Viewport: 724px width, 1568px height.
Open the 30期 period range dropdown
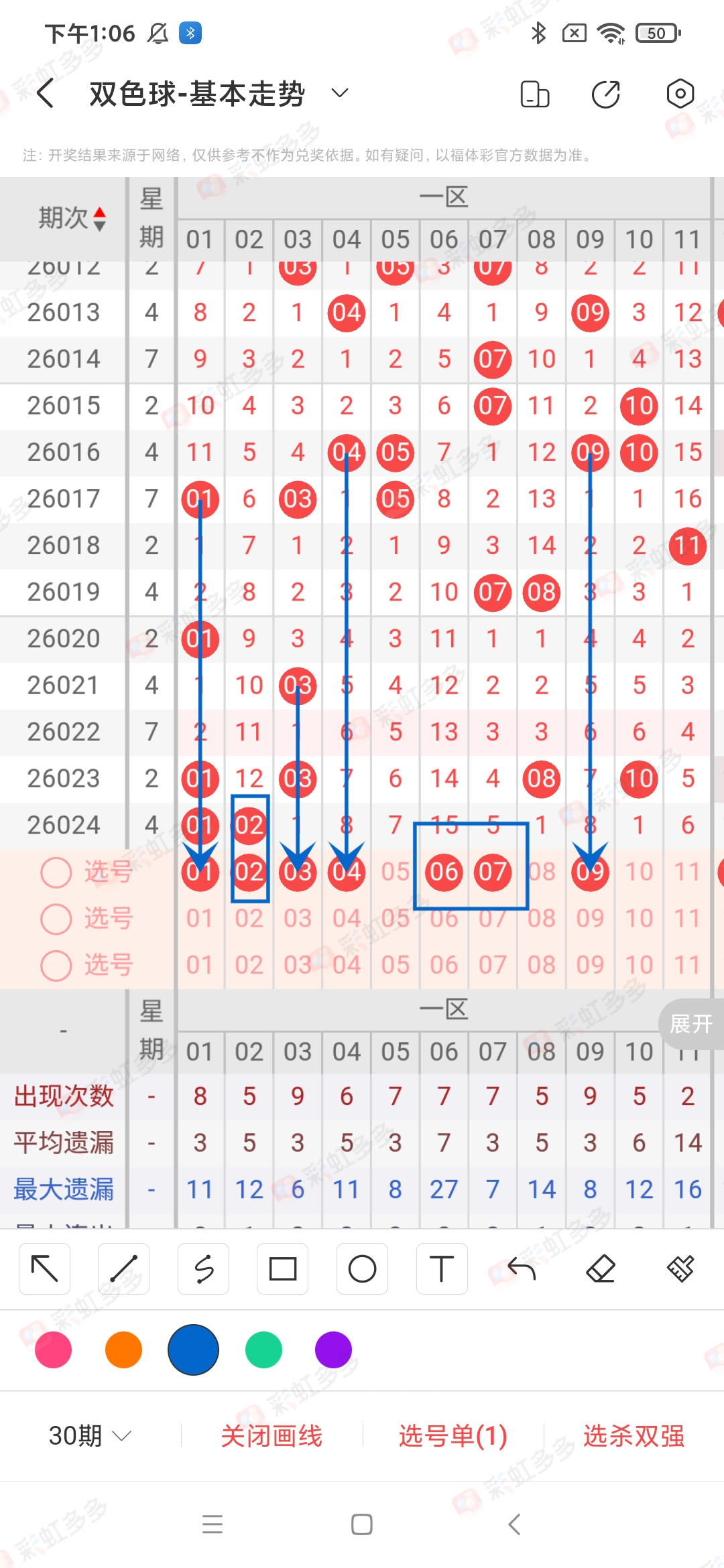coord(88,1435)
